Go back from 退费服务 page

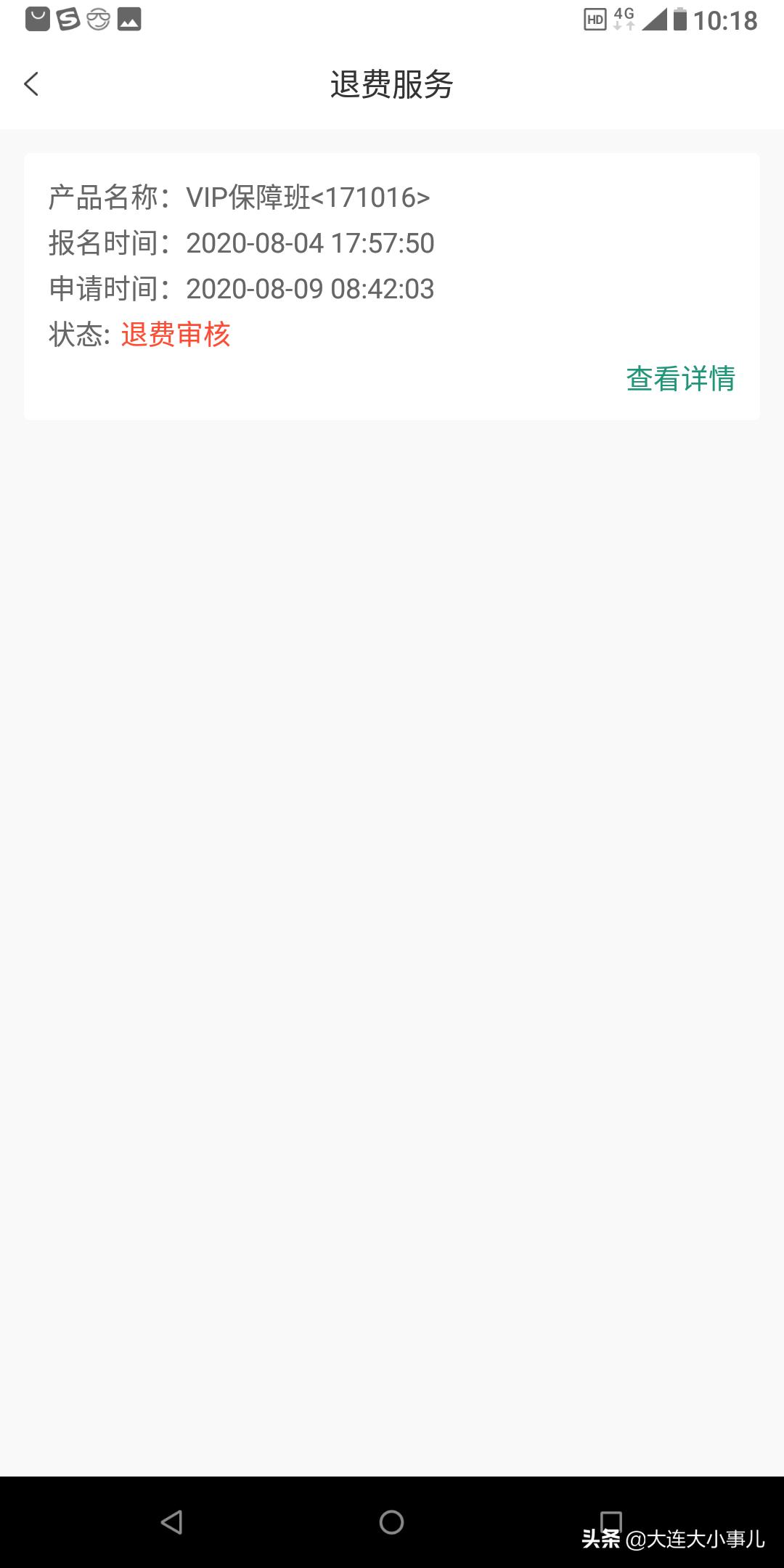click(x=32, y=84)
